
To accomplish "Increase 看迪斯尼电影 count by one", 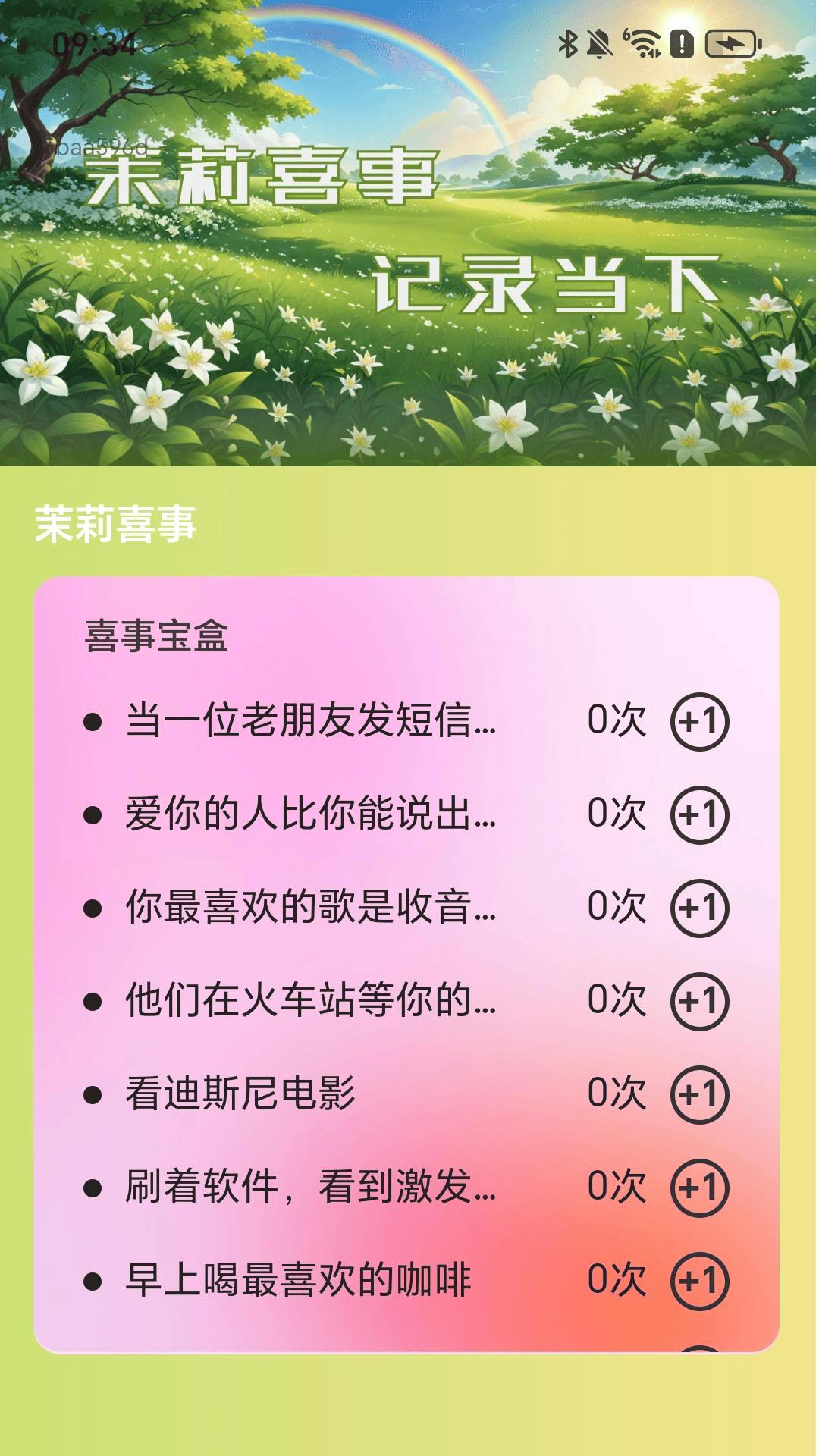I will 698,1094.
